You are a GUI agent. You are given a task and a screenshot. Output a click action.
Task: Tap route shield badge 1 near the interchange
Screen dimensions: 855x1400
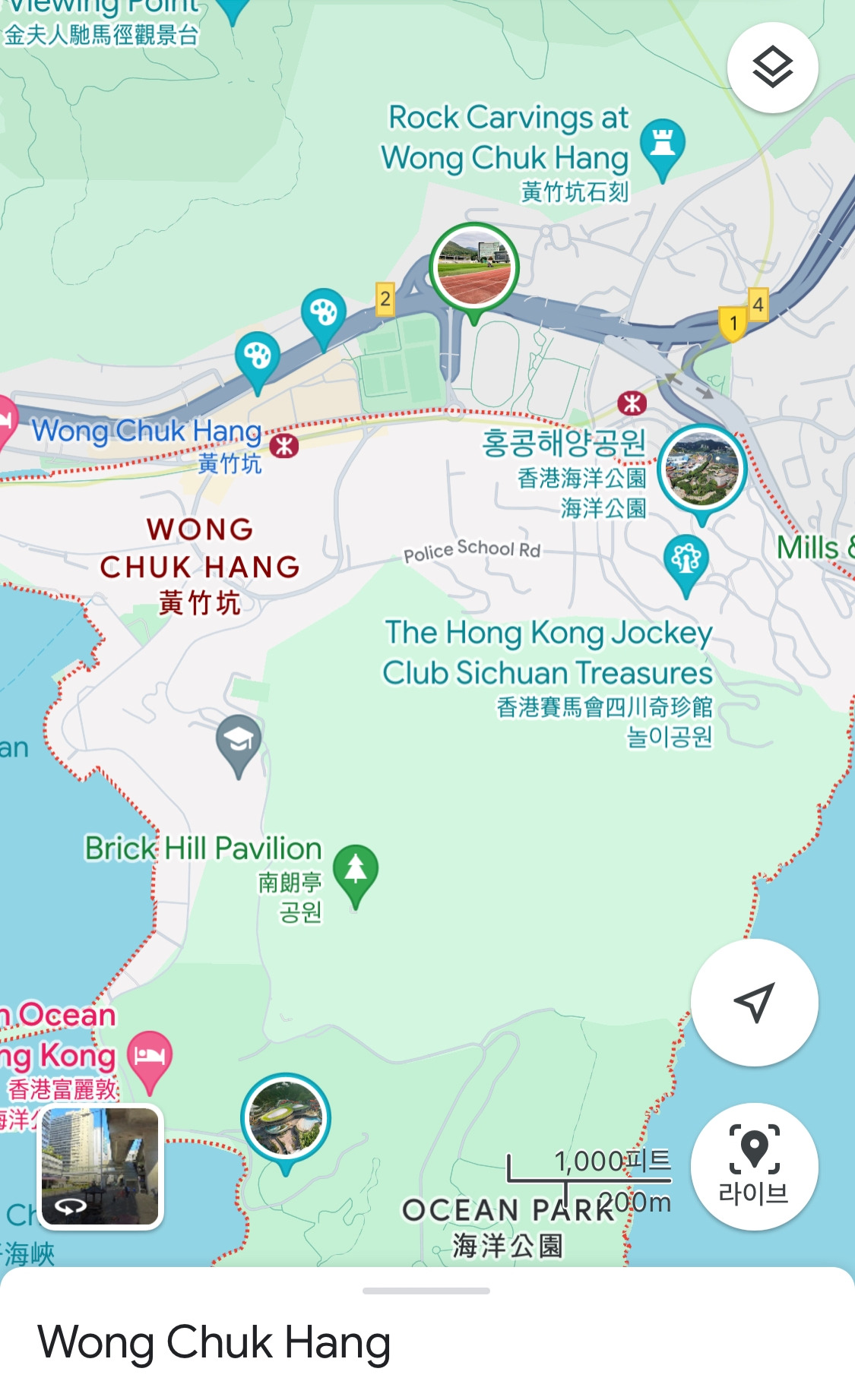pos(733,322)
